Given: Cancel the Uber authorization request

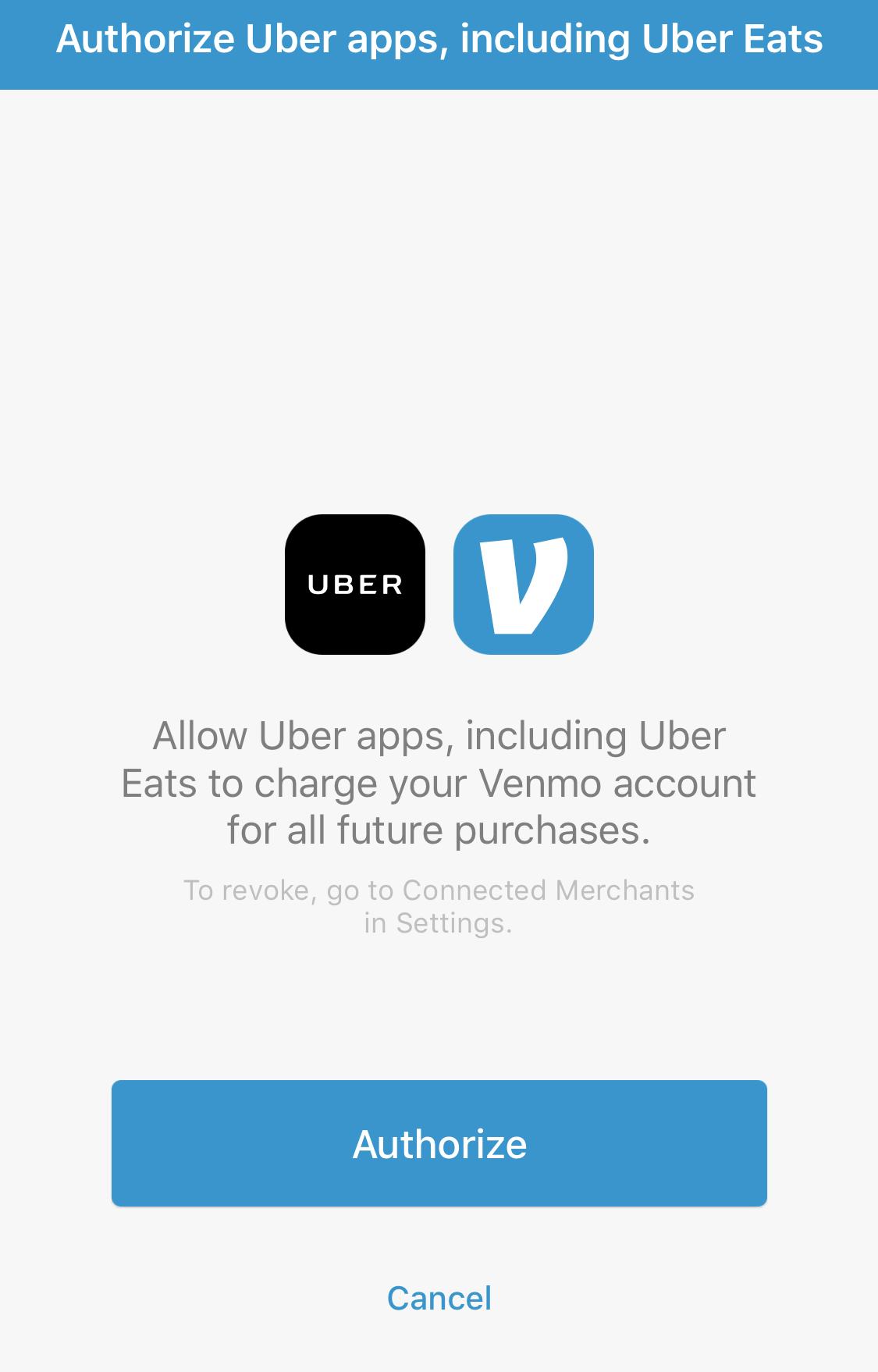Looking at the screenshot, I should (x=439, y=1298).
